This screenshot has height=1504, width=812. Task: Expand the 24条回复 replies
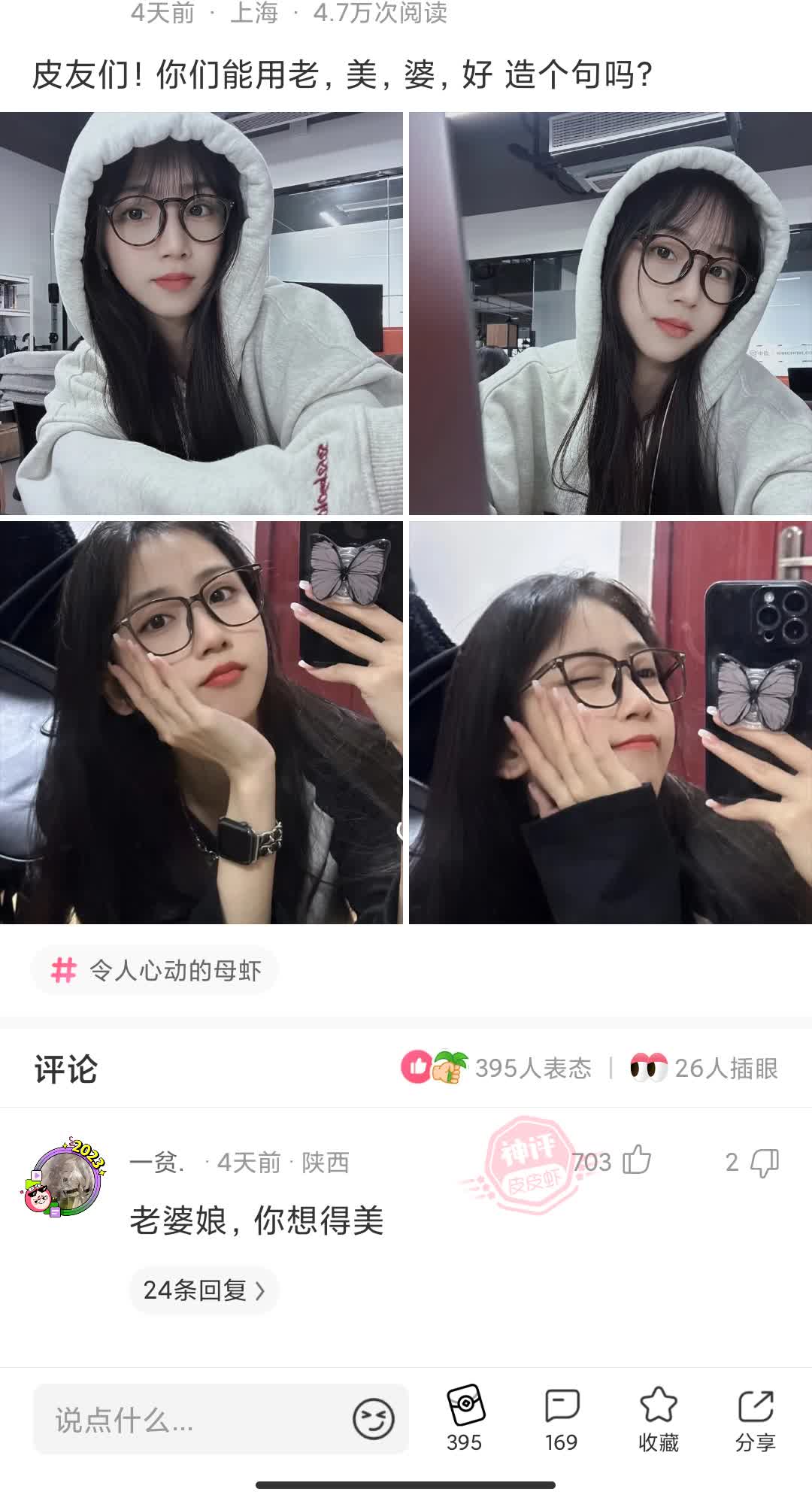[205, 1289]
